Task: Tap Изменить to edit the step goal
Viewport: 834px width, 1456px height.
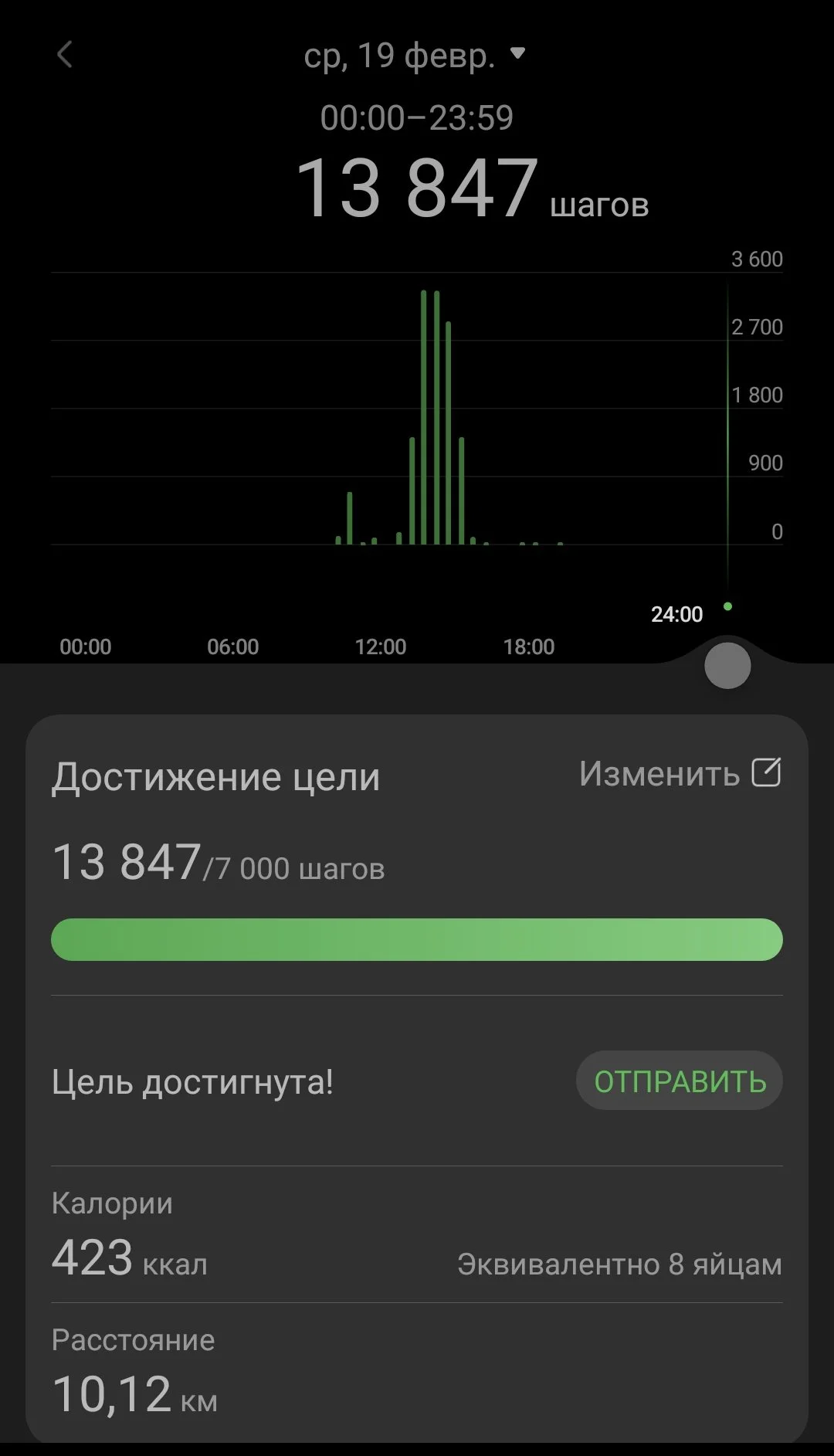Action: [680, 773]
